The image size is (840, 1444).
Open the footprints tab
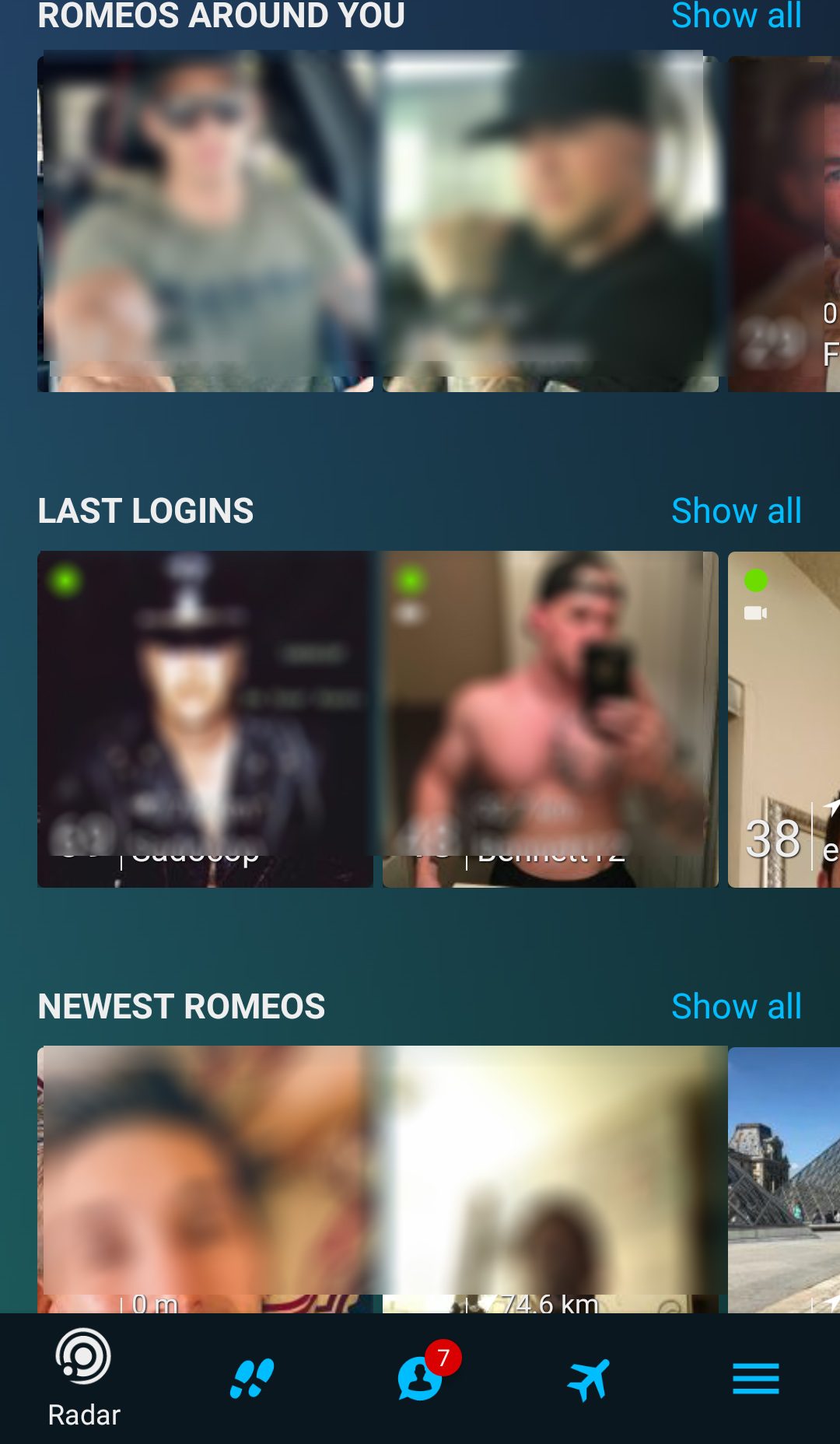click(x=252, y=1379)
